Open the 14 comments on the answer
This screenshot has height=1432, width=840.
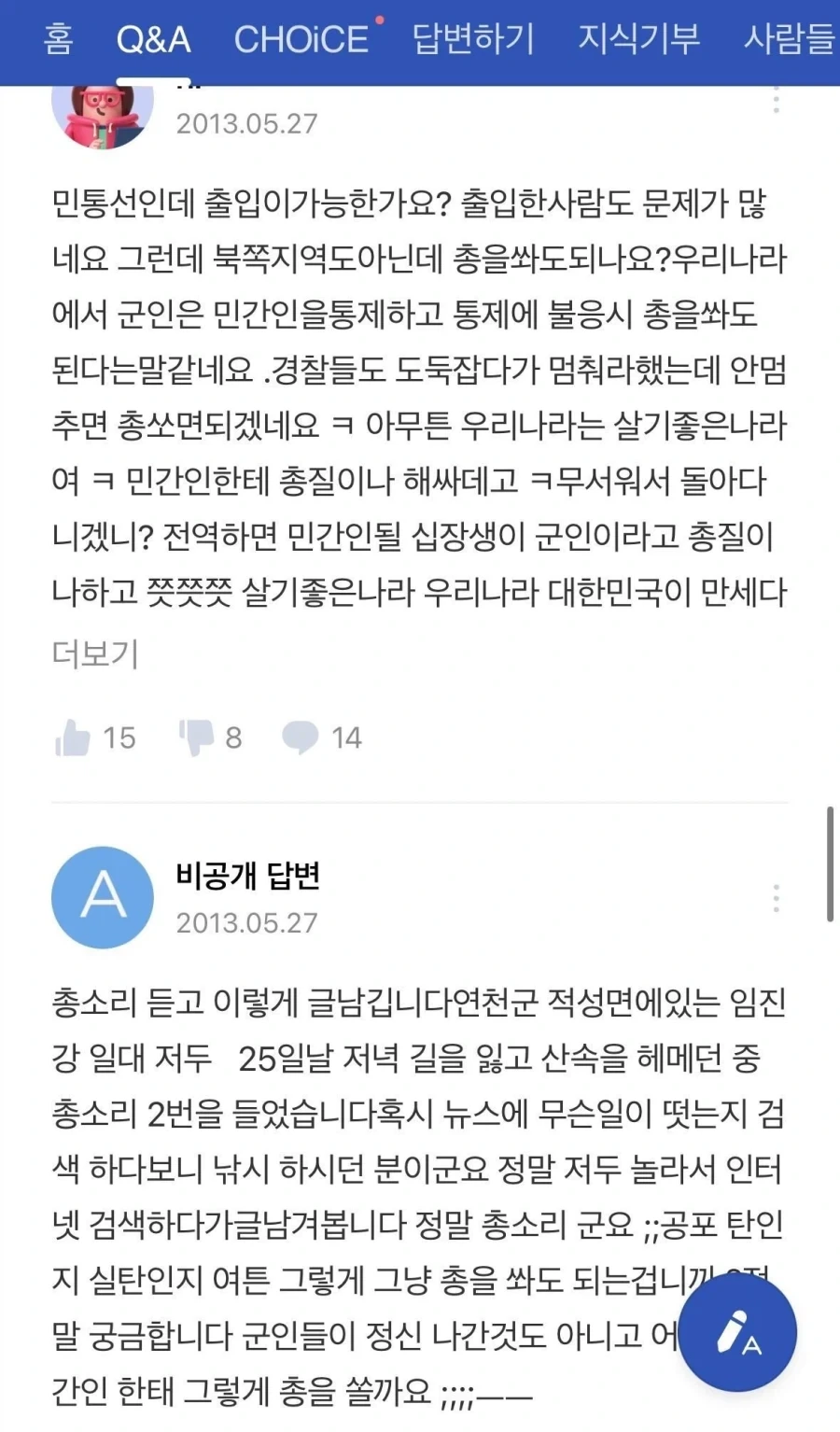(x=322, y=737)
